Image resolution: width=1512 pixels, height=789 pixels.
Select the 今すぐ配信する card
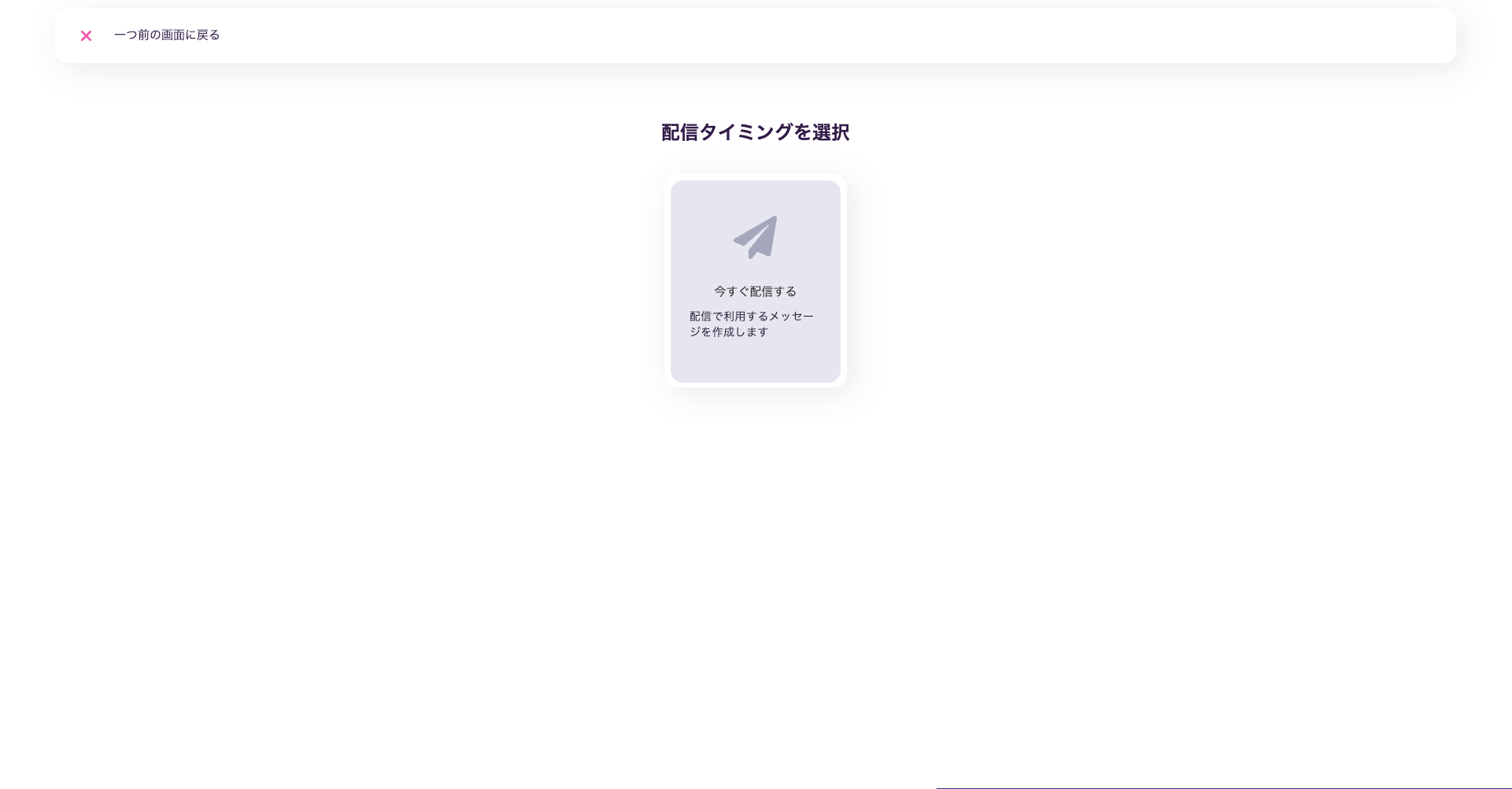(755, 281)
